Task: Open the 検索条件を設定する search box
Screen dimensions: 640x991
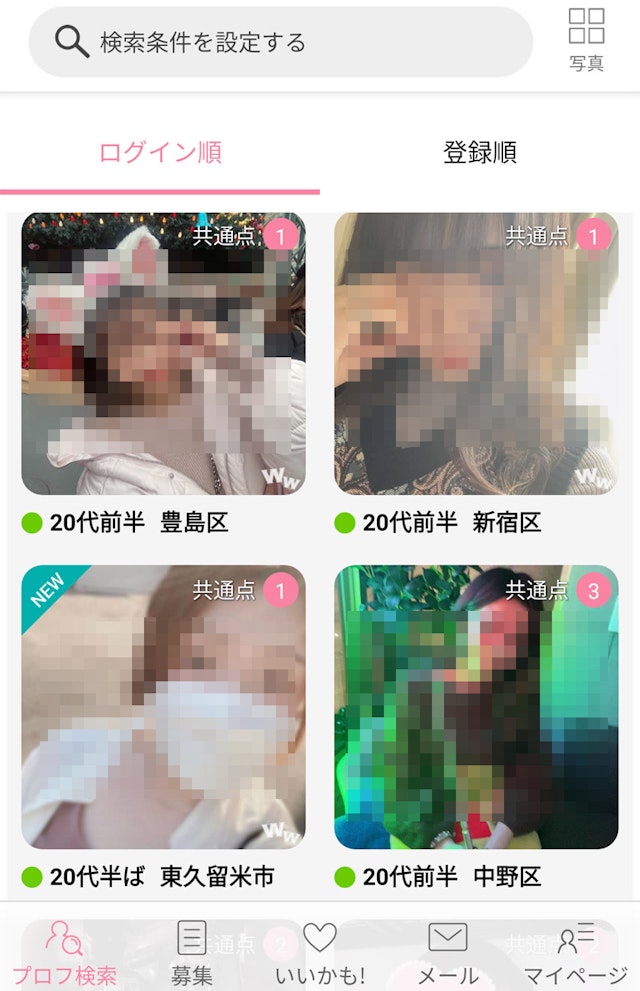Action: point(280,42)
